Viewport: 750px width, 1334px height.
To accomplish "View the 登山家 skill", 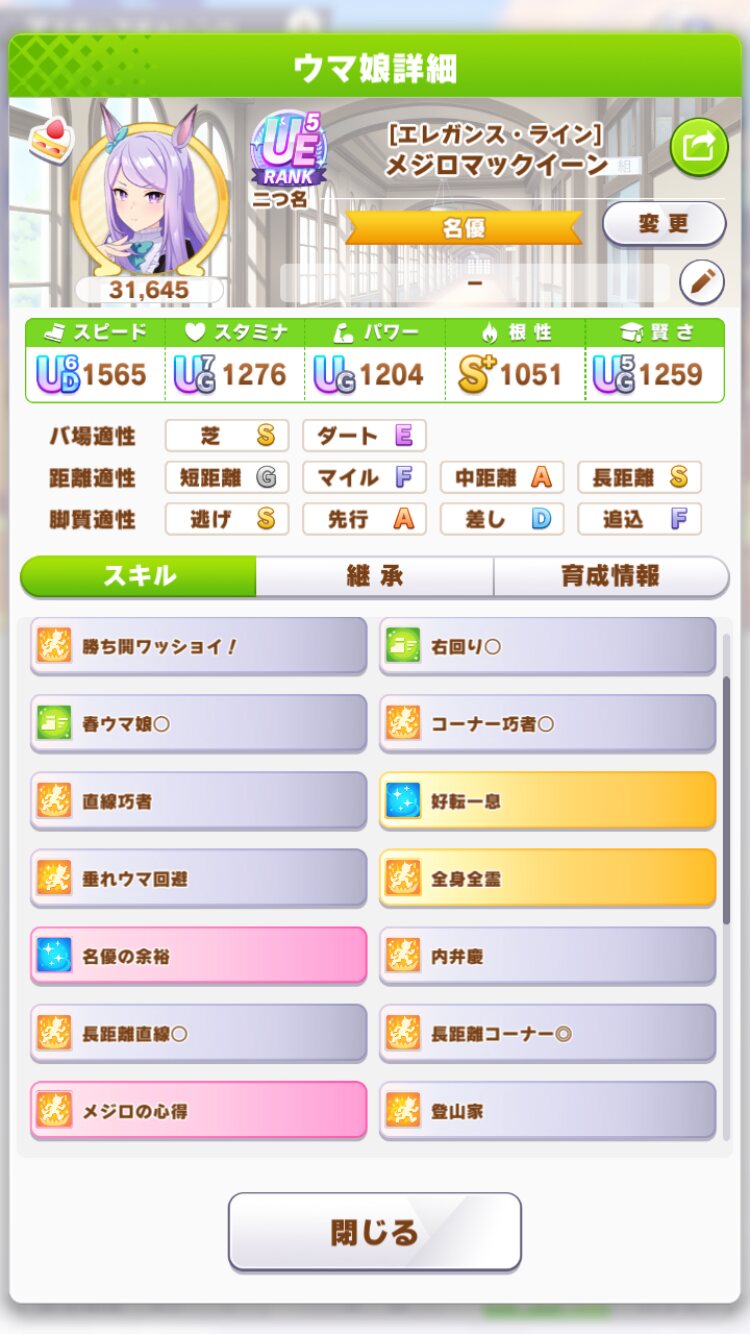I will point(547,1110).
